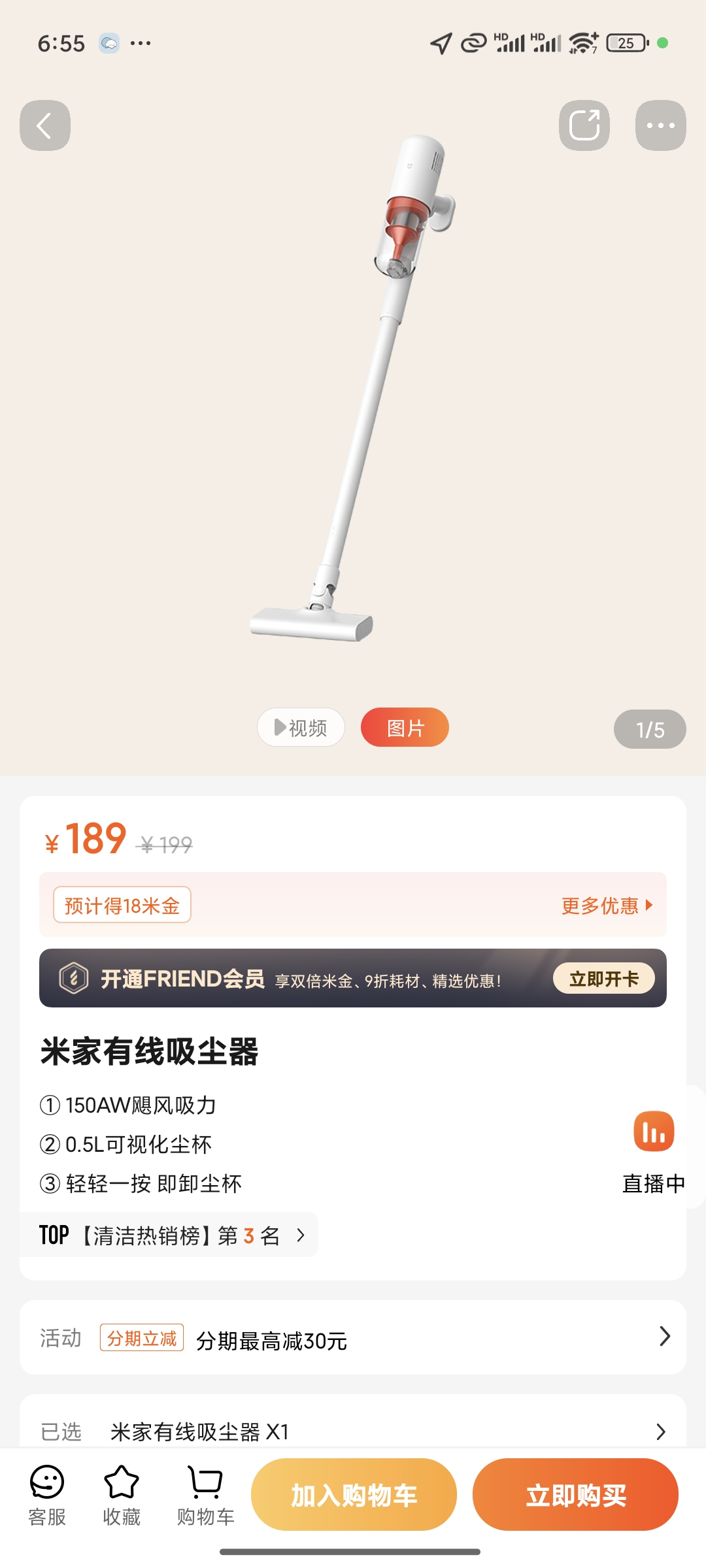Switch to the 视频 media tab
Image resolution: width=706 pixels, height=1568 pixels.
coord(301,727)
